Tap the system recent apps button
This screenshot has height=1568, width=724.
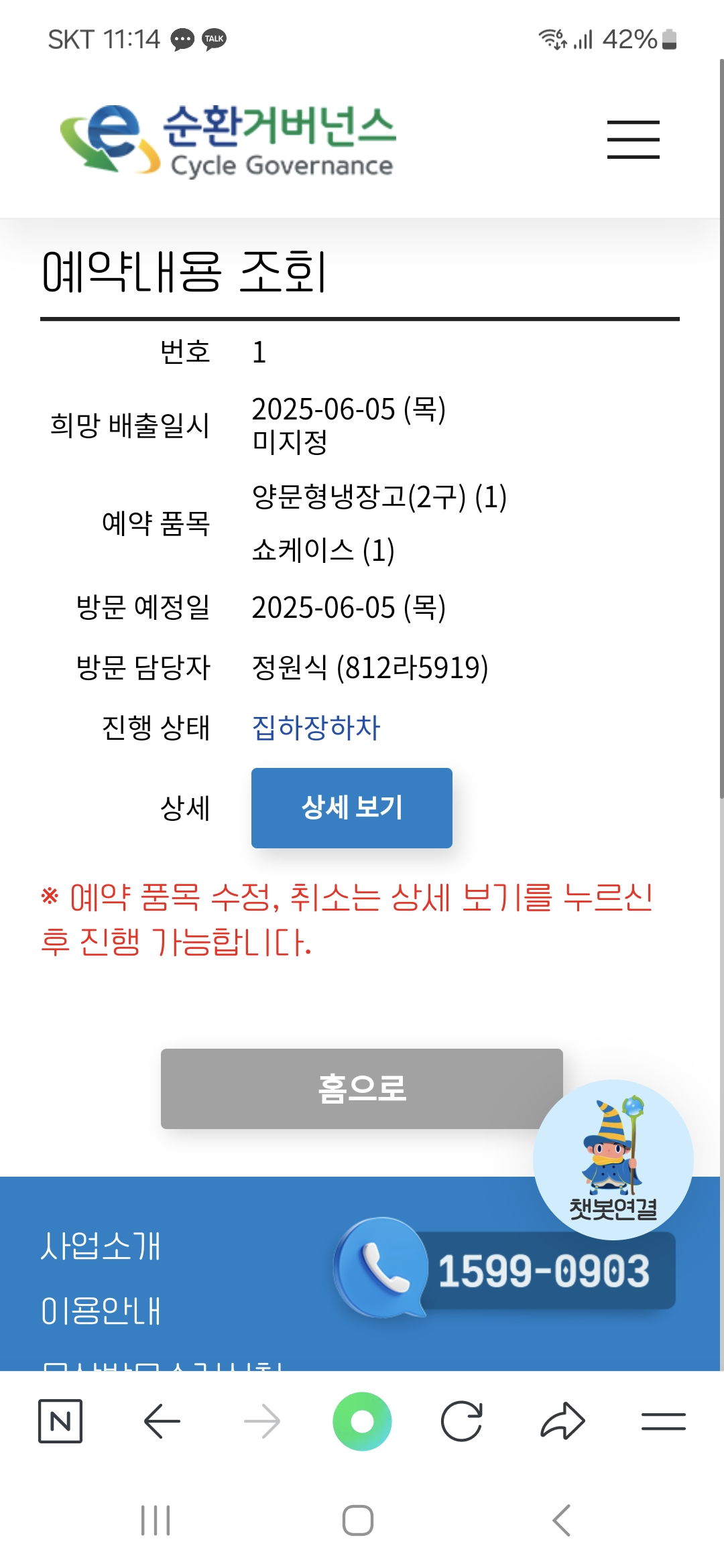156,1520
